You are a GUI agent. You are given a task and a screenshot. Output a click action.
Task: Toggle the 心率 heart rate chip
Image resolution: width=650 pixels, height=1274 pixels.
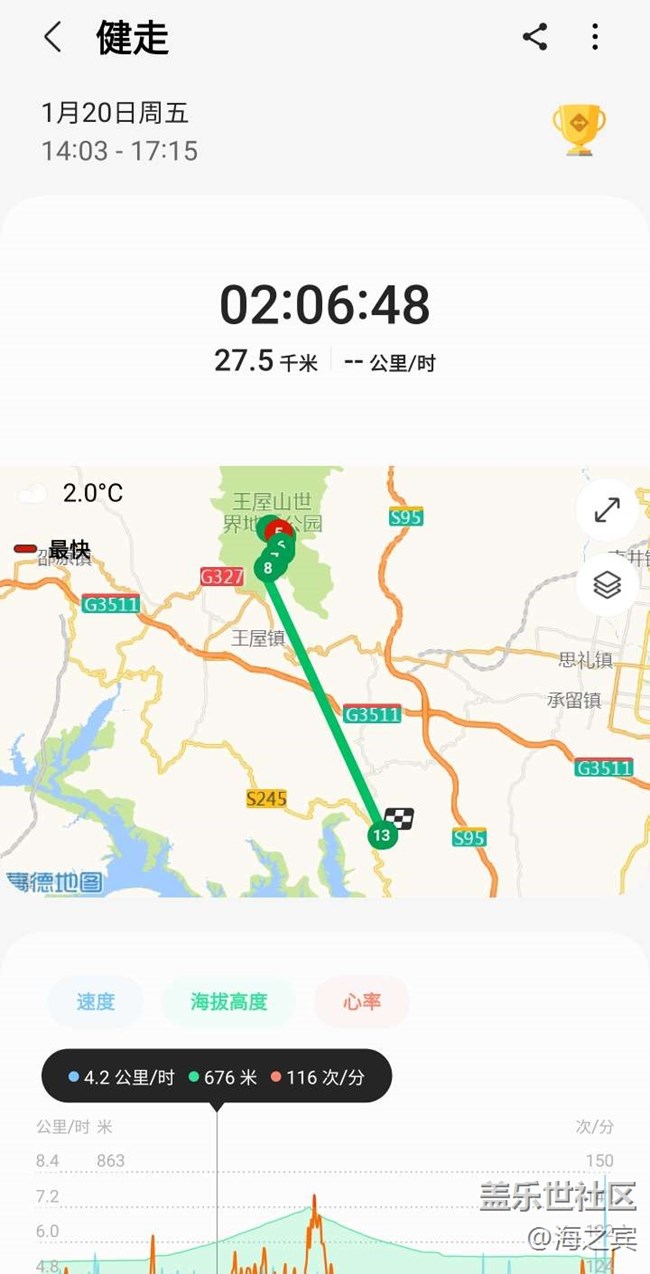click(x=362, y=1001)
